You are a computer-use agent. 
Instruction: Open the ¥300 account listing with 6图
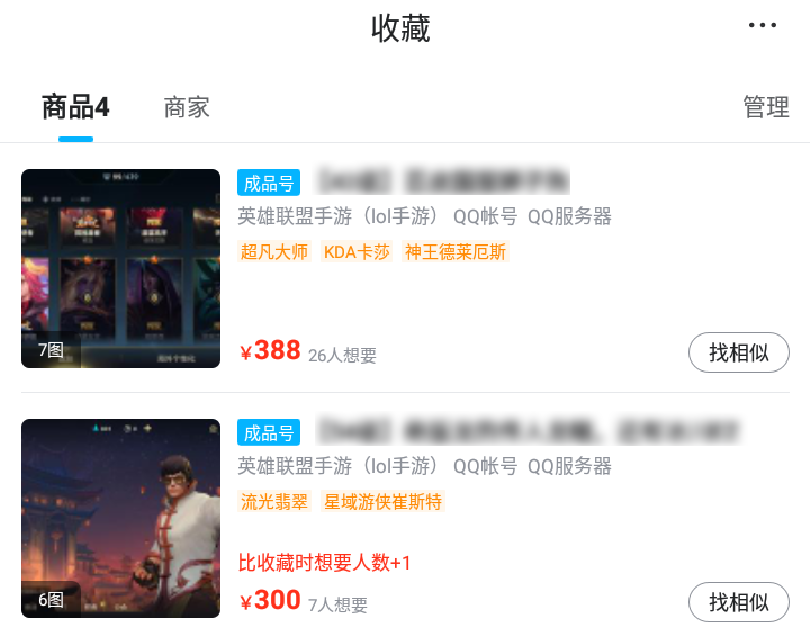120,518
